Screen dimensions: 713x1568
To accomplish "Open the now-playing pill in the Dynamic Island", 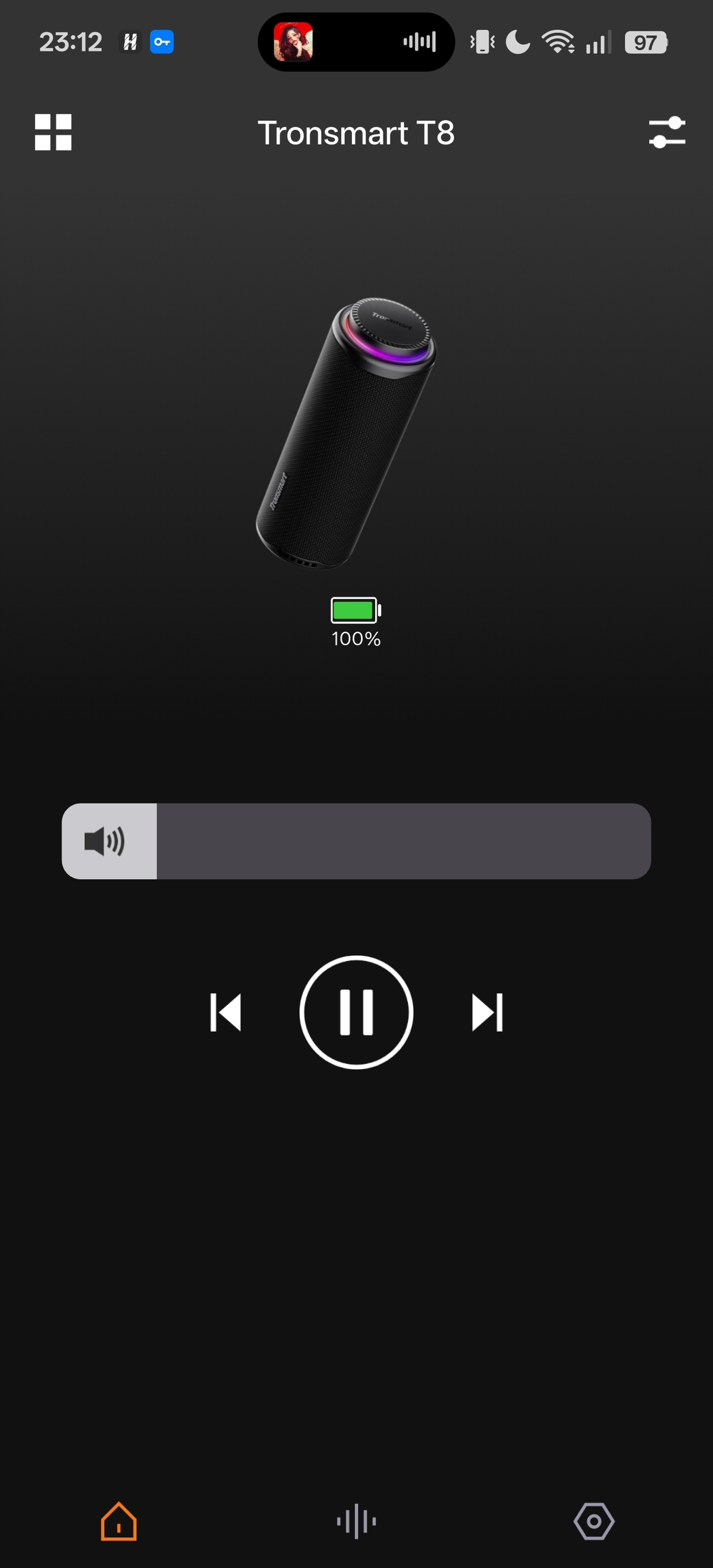I will [x=356, y=42].
